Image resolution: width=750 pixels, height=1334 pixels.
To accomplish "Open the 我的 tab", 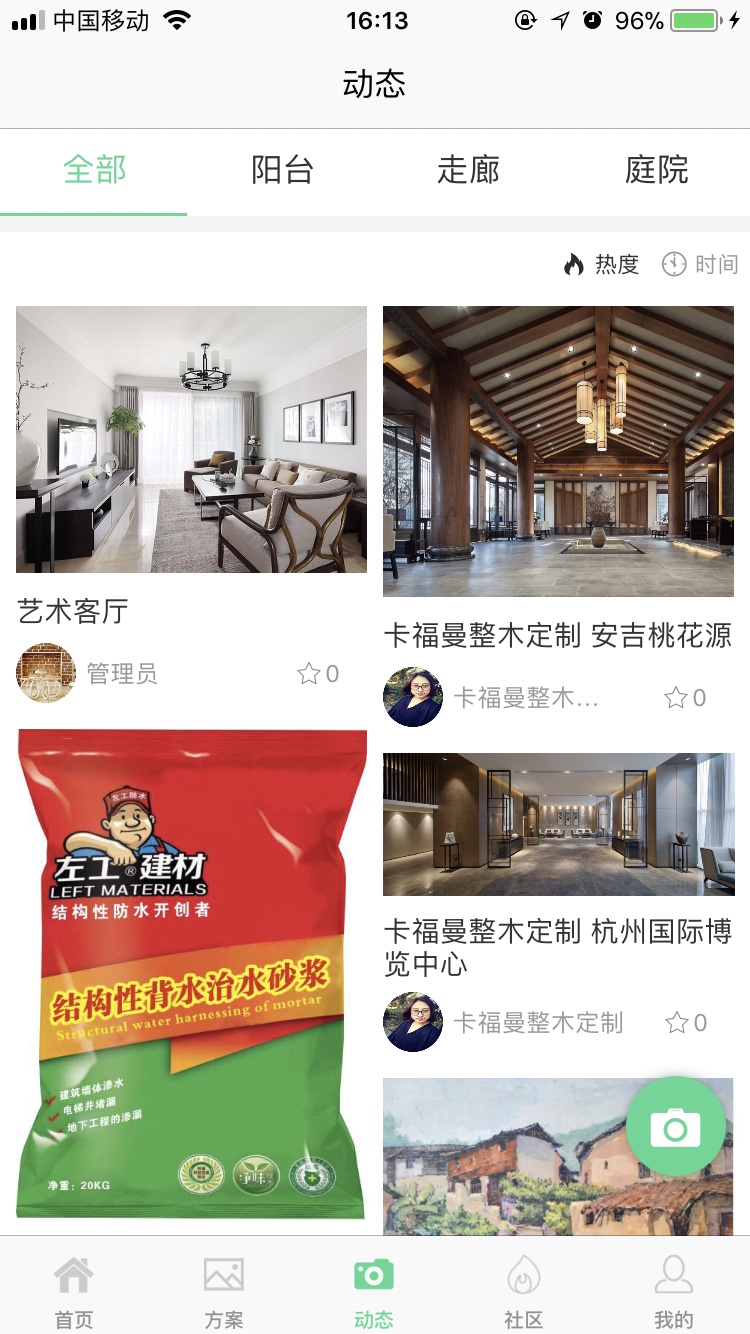I will (x=673, y=1292).
